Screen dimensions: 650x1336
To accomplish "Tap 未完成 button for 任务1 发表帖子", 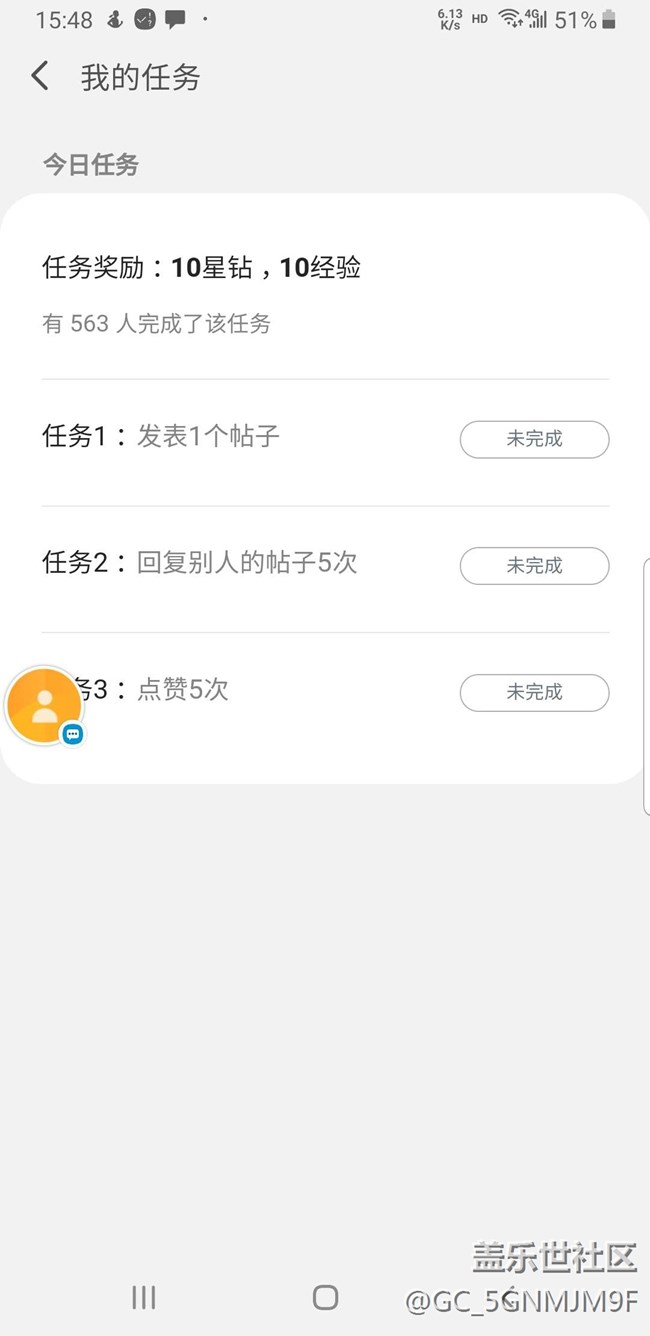I will 534,439.
